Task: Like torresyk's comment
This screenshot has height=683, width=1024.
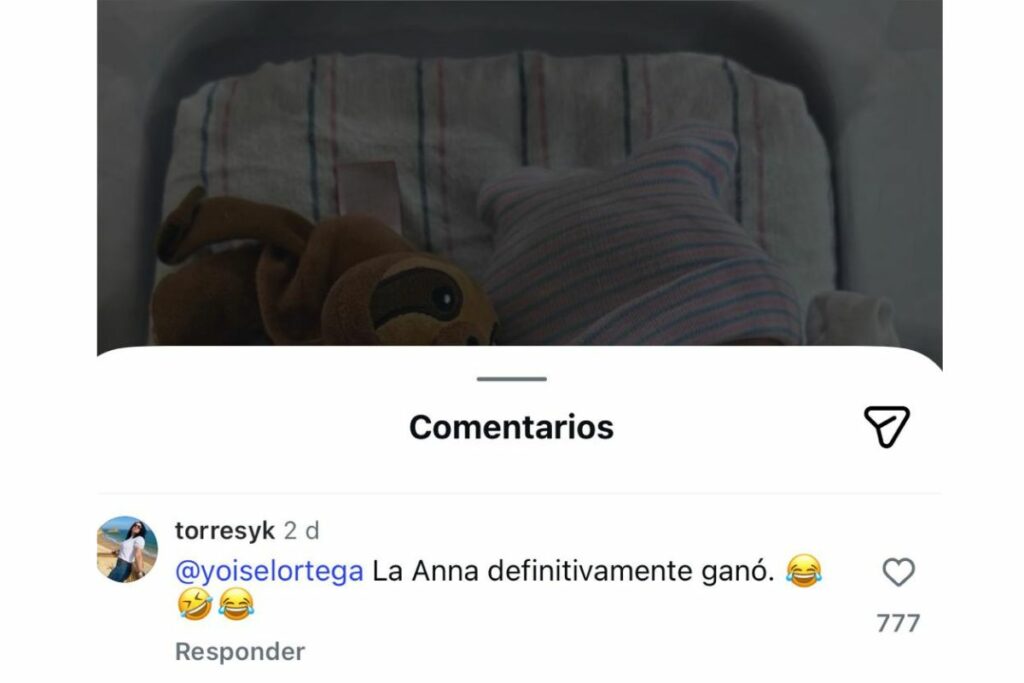Action: tap(898, 573)
